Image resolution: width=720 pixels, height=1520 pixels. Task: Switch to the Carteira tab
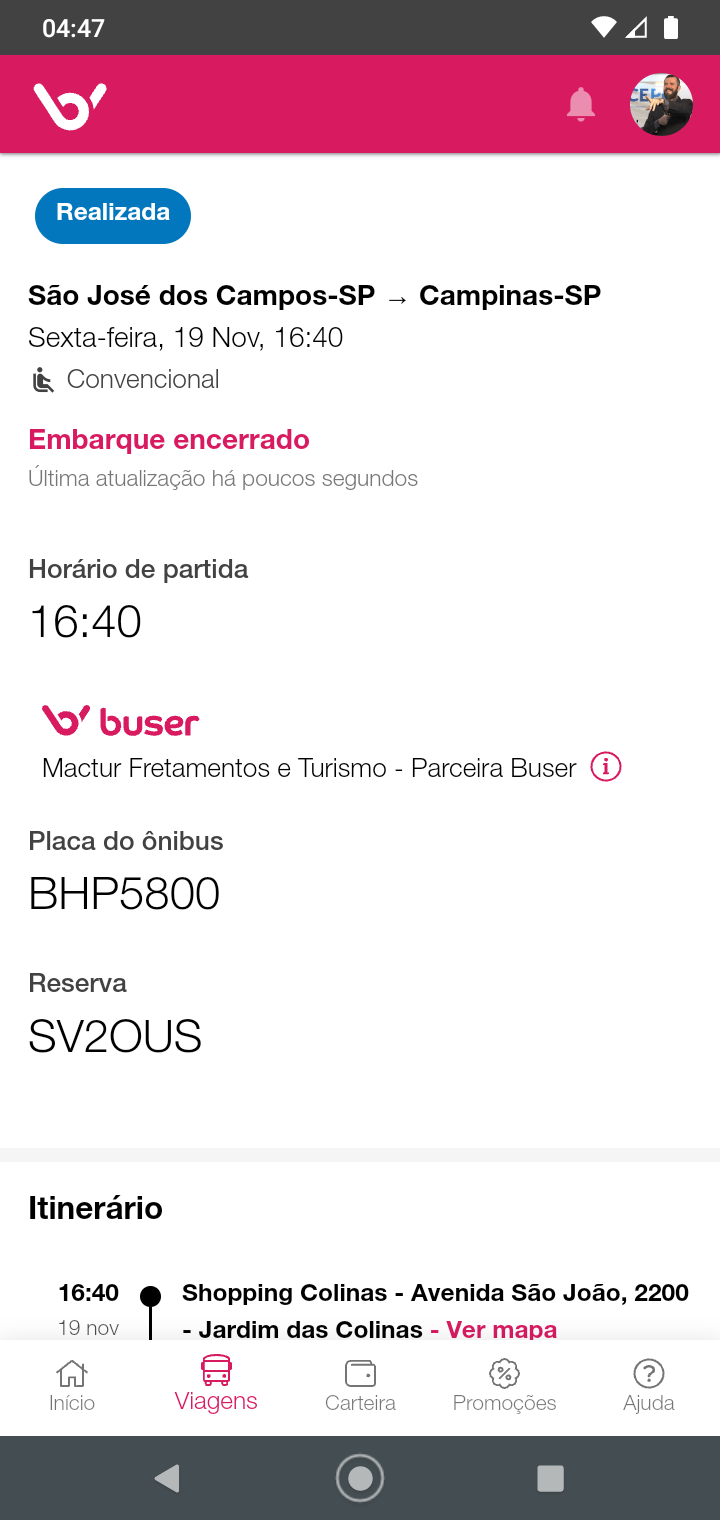click(360, 1386)
